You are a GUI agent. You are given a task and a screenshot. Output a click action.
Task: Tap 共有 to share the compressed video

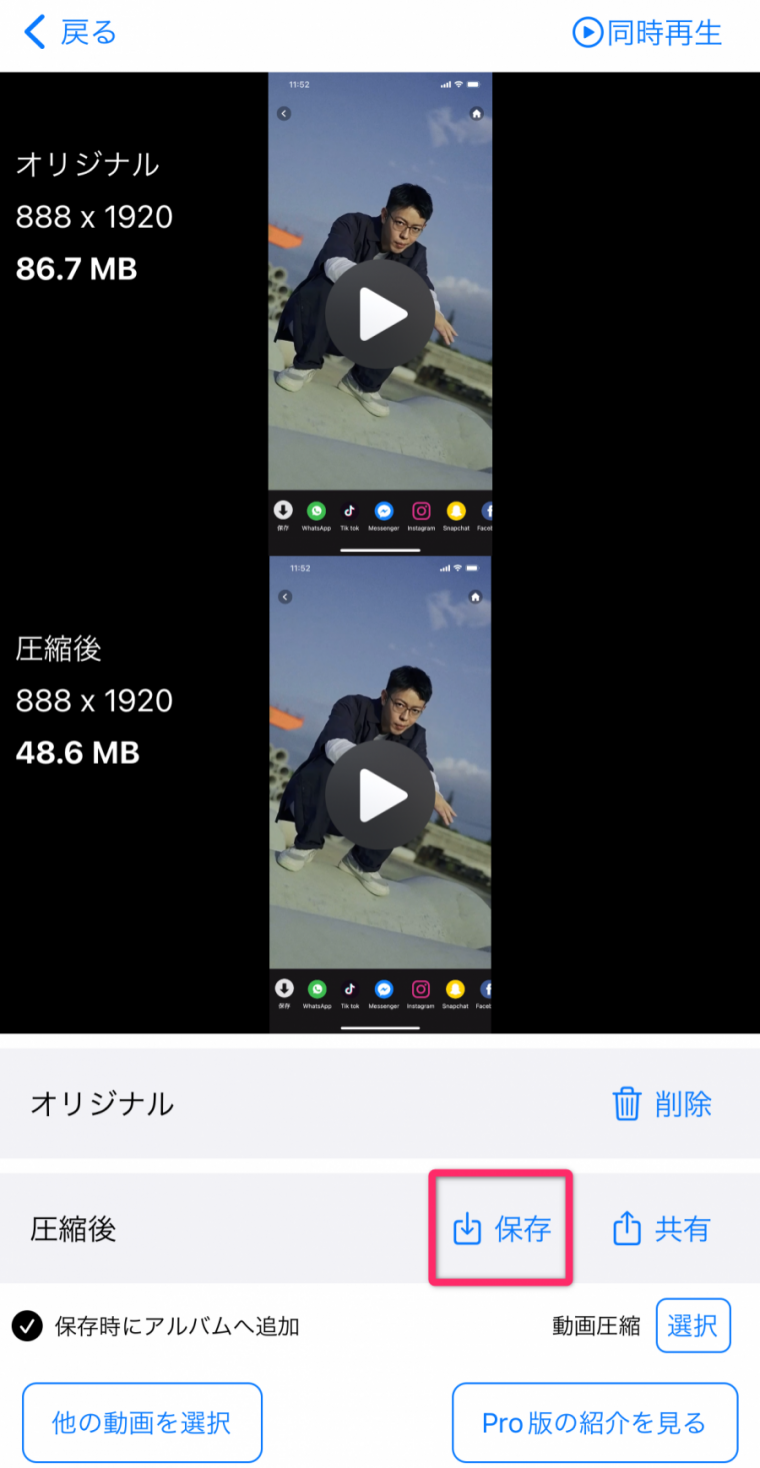point(686,1229)
